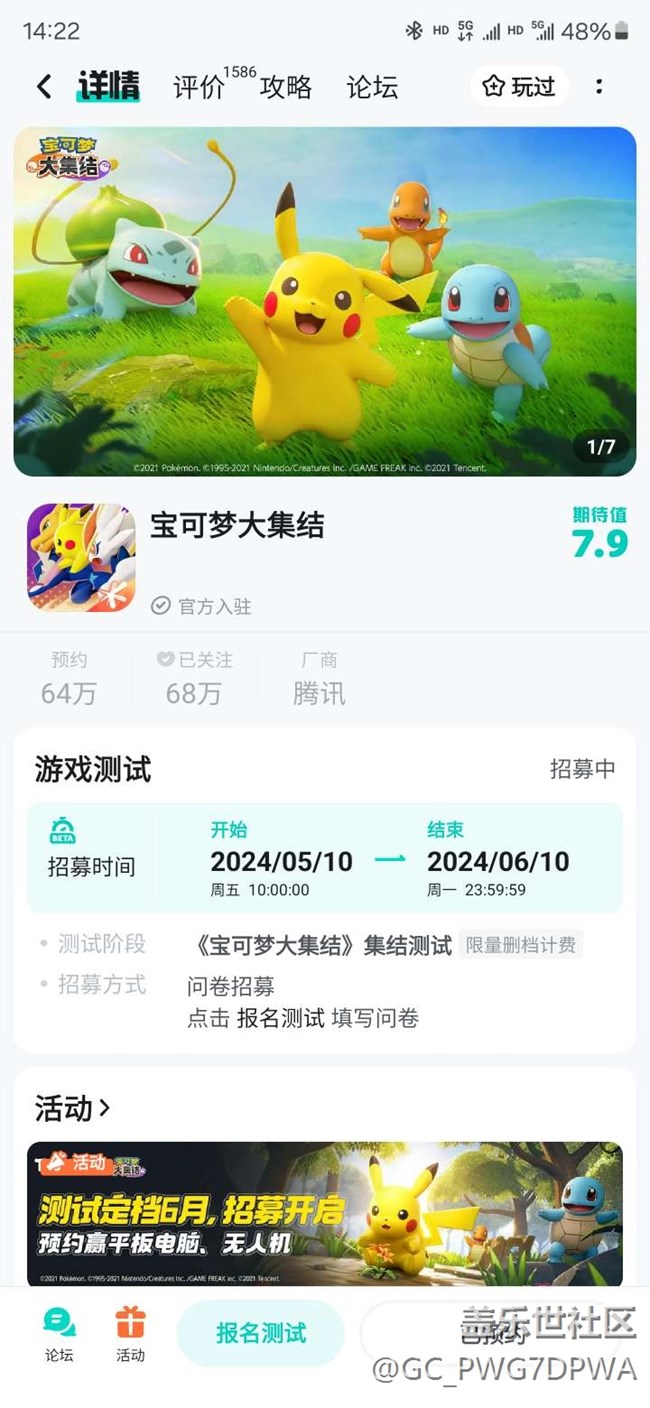Go back using the back arrow

coord(44,87)
